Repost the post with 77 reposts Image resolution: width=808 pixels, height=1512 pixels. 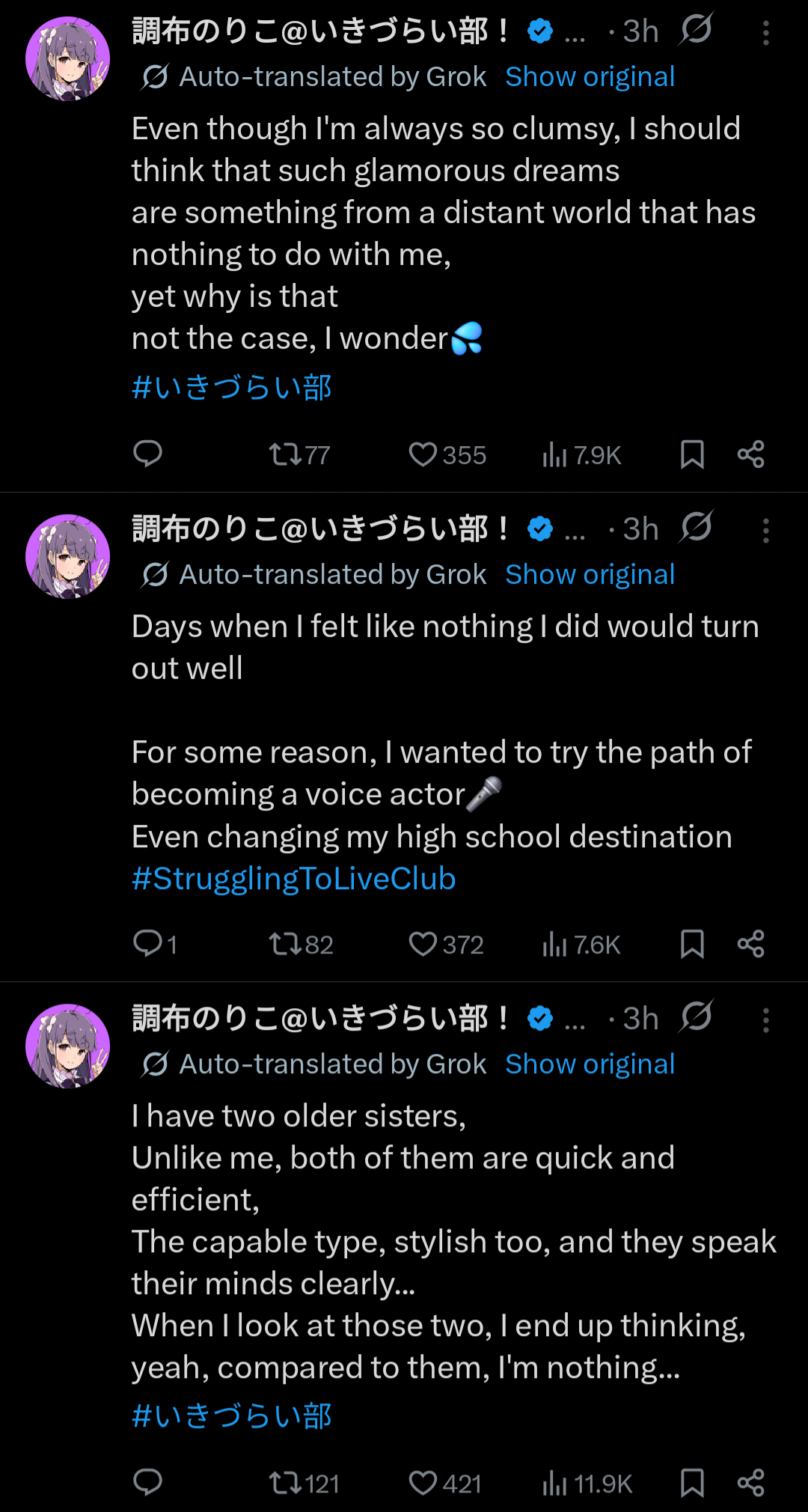click(x=285, y=454)
